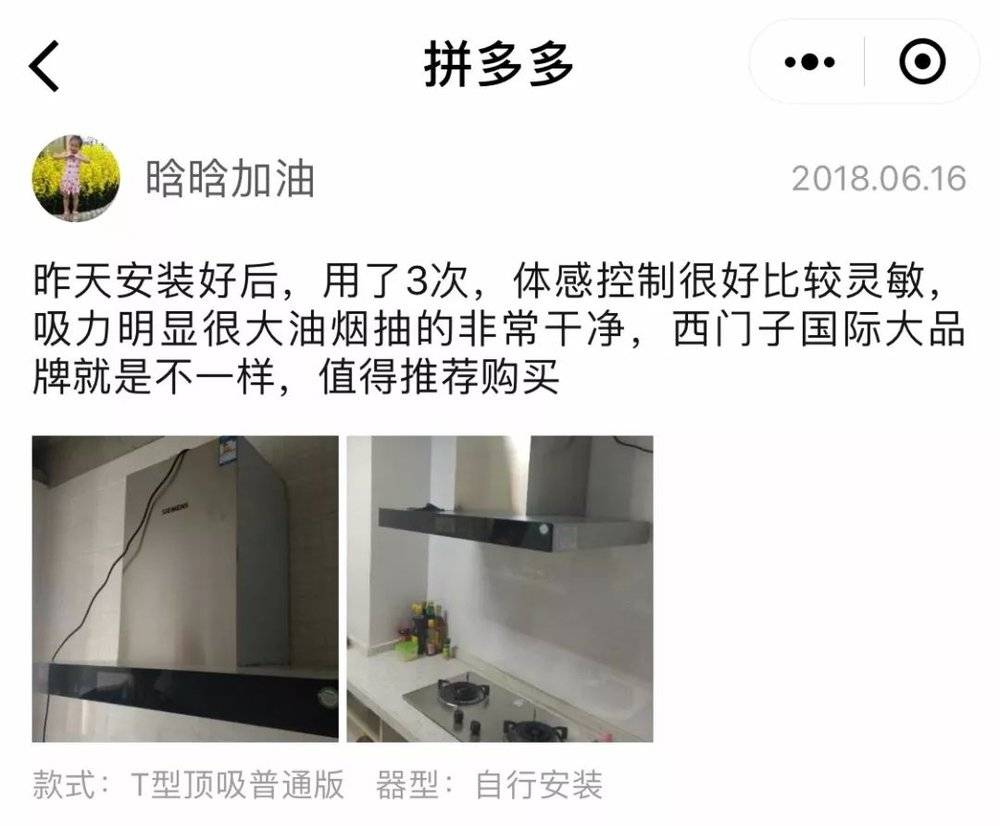The height and width of the screenshot is (826, 1000).
Task: Go back using the top-left arrow
Action: coord(45,66)
